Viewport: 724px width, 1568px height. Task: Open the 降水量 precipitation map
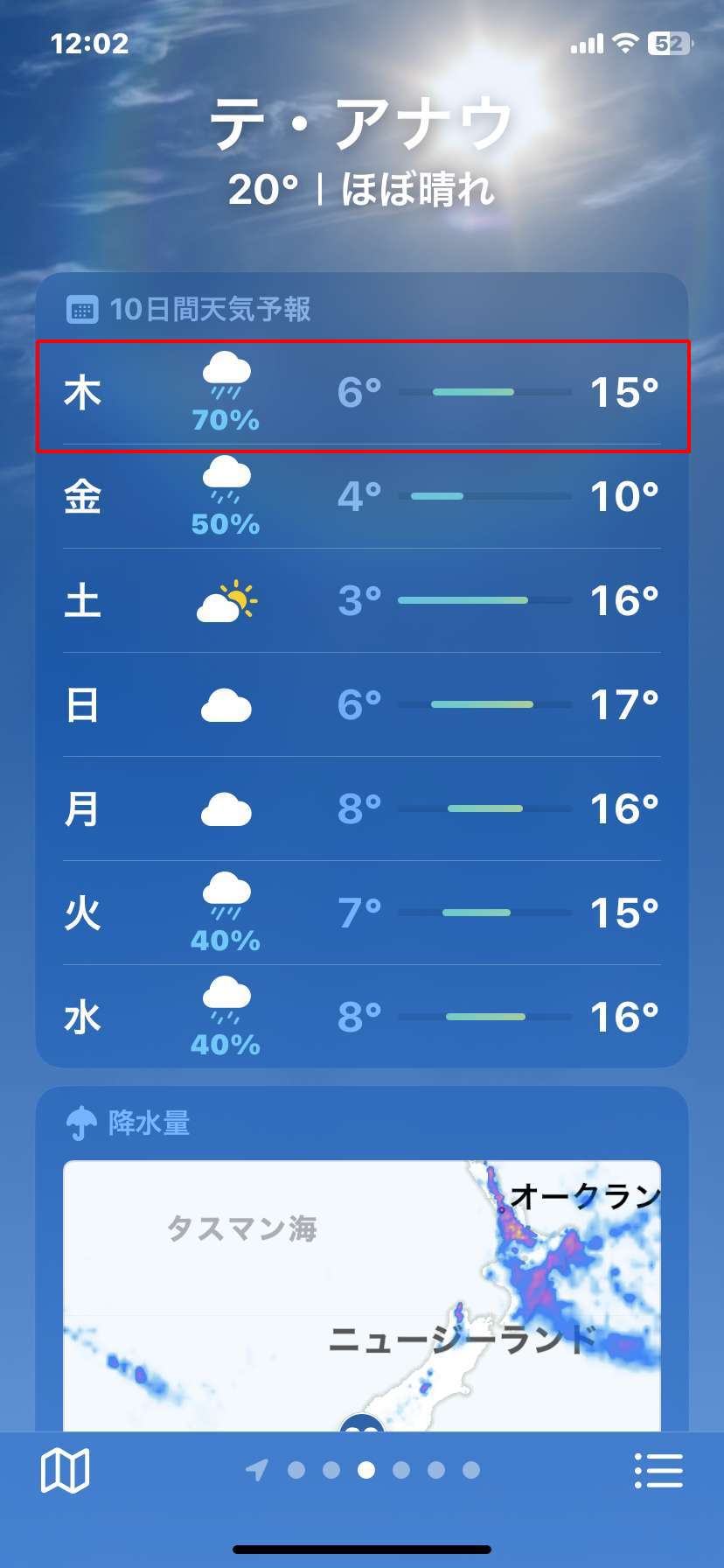362,1296
